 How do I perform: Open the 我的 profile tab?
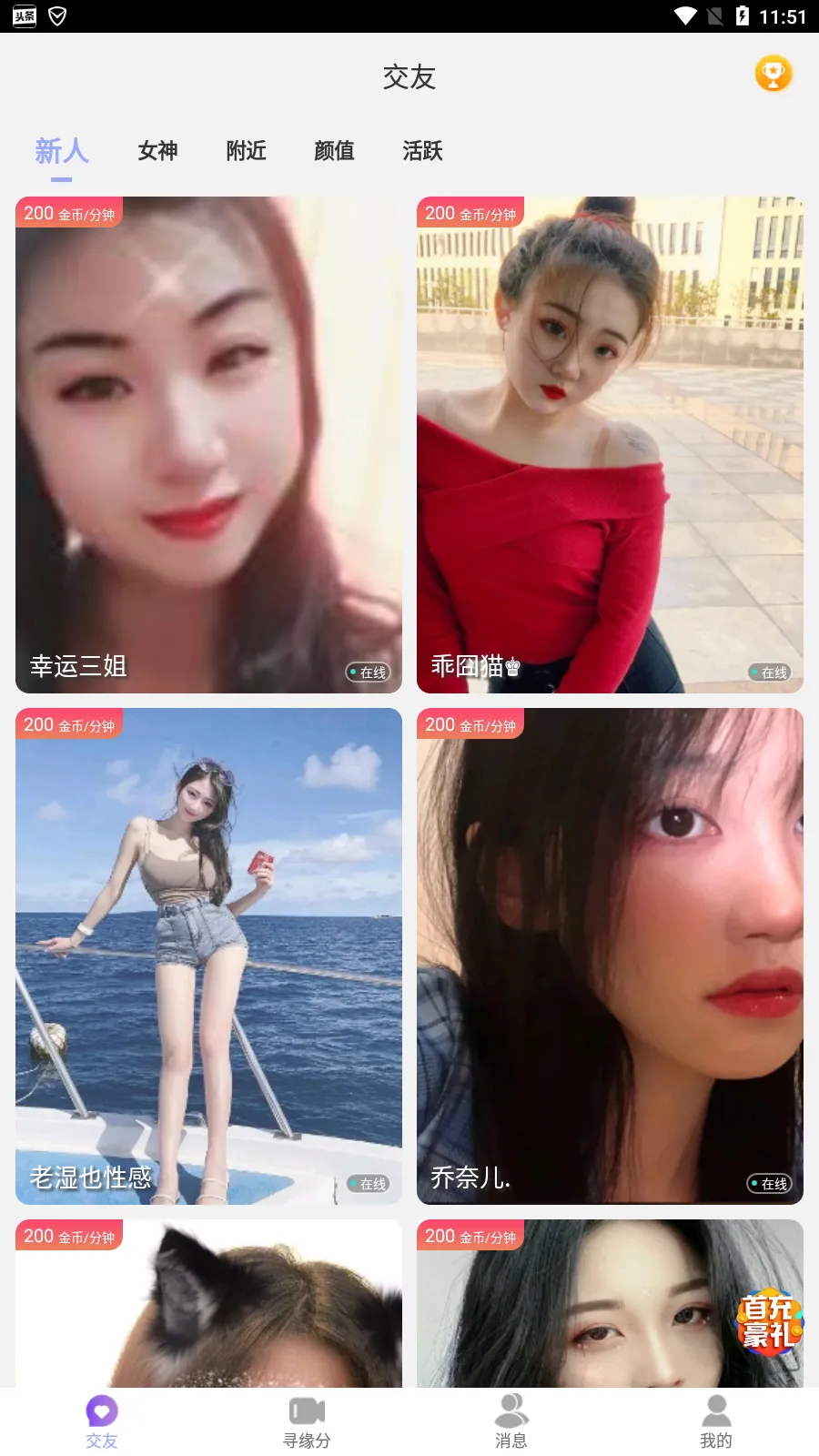[716, 1421]
